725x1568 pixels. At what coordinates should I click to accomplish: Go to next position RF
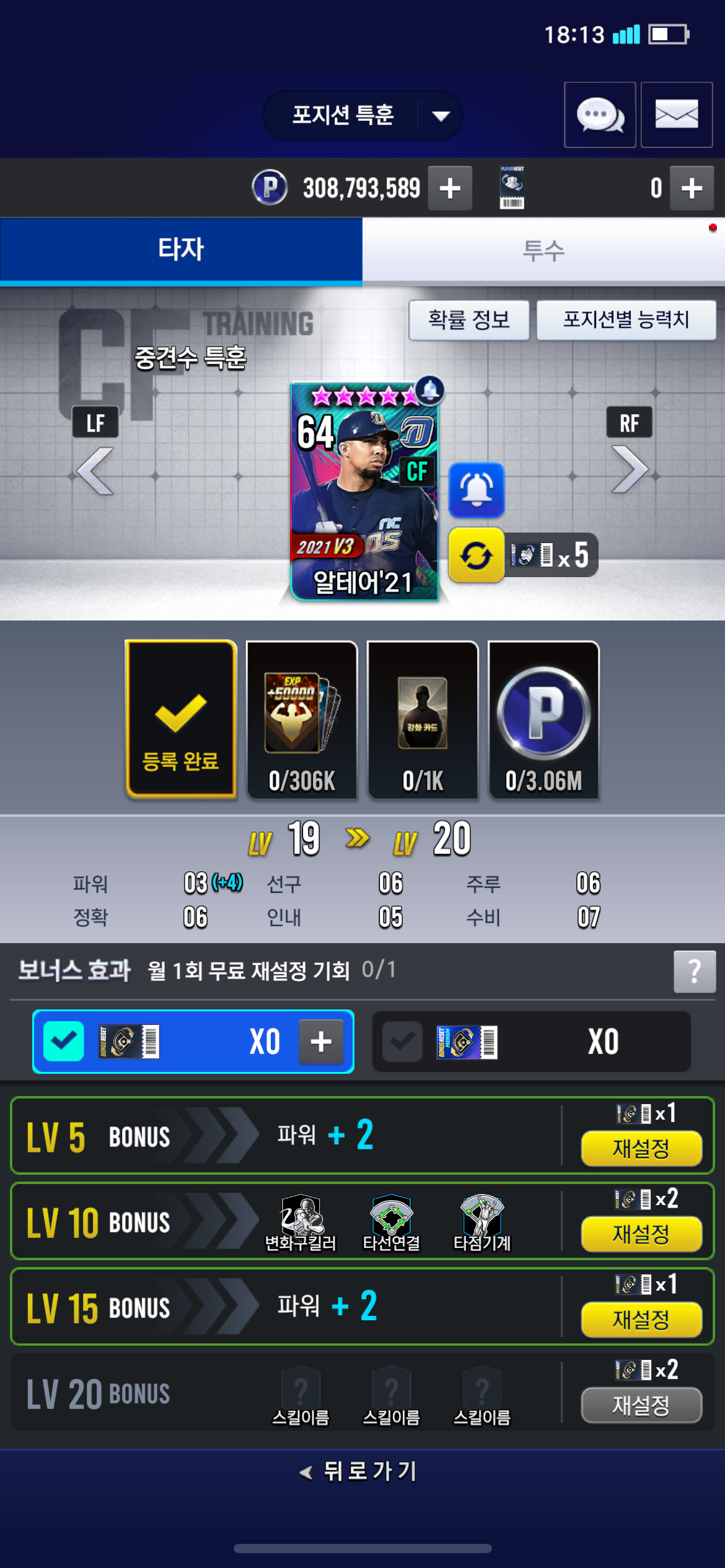tap(629, 469)
